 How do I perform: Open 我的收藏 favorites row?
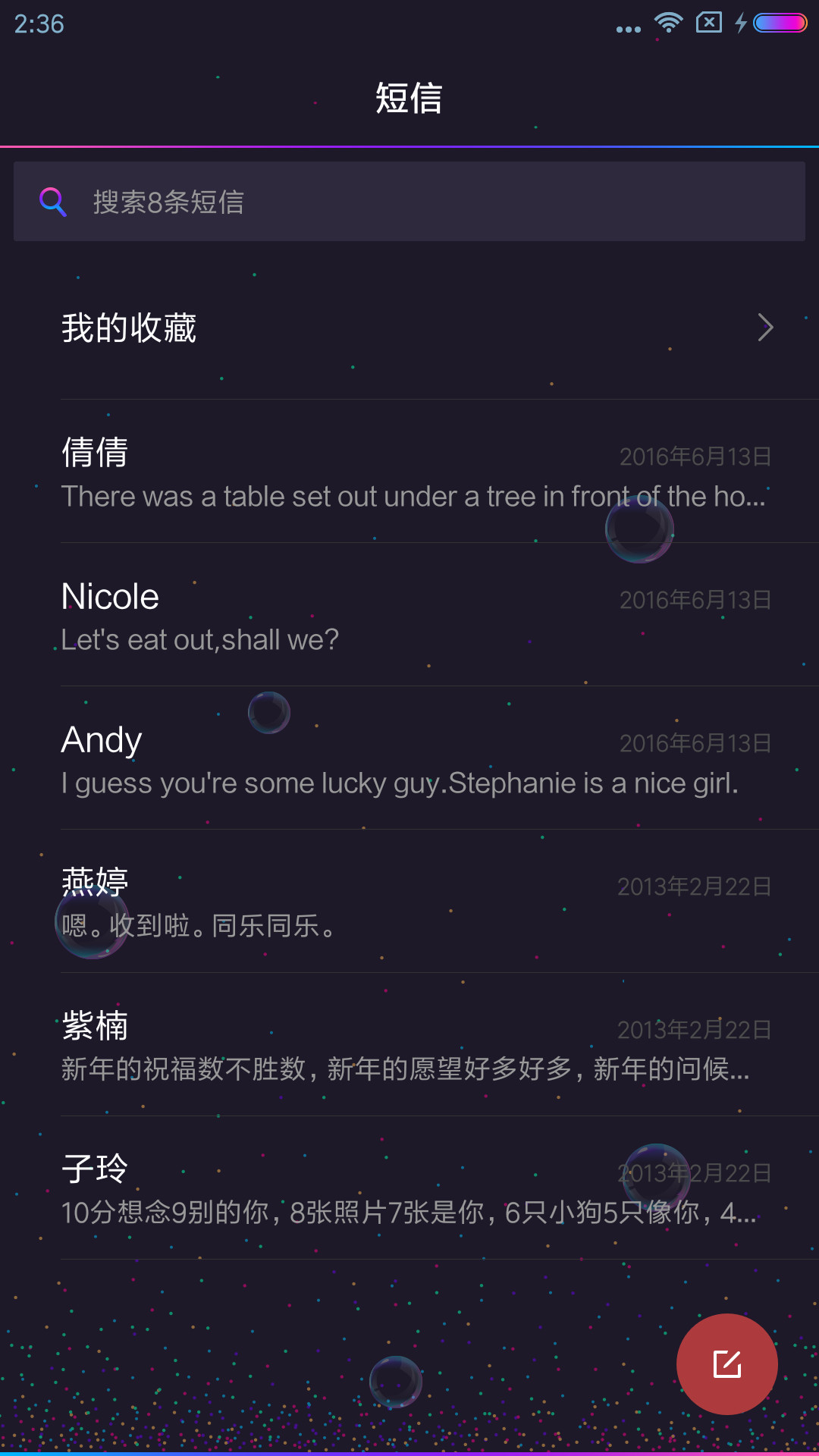pos(409,328)
